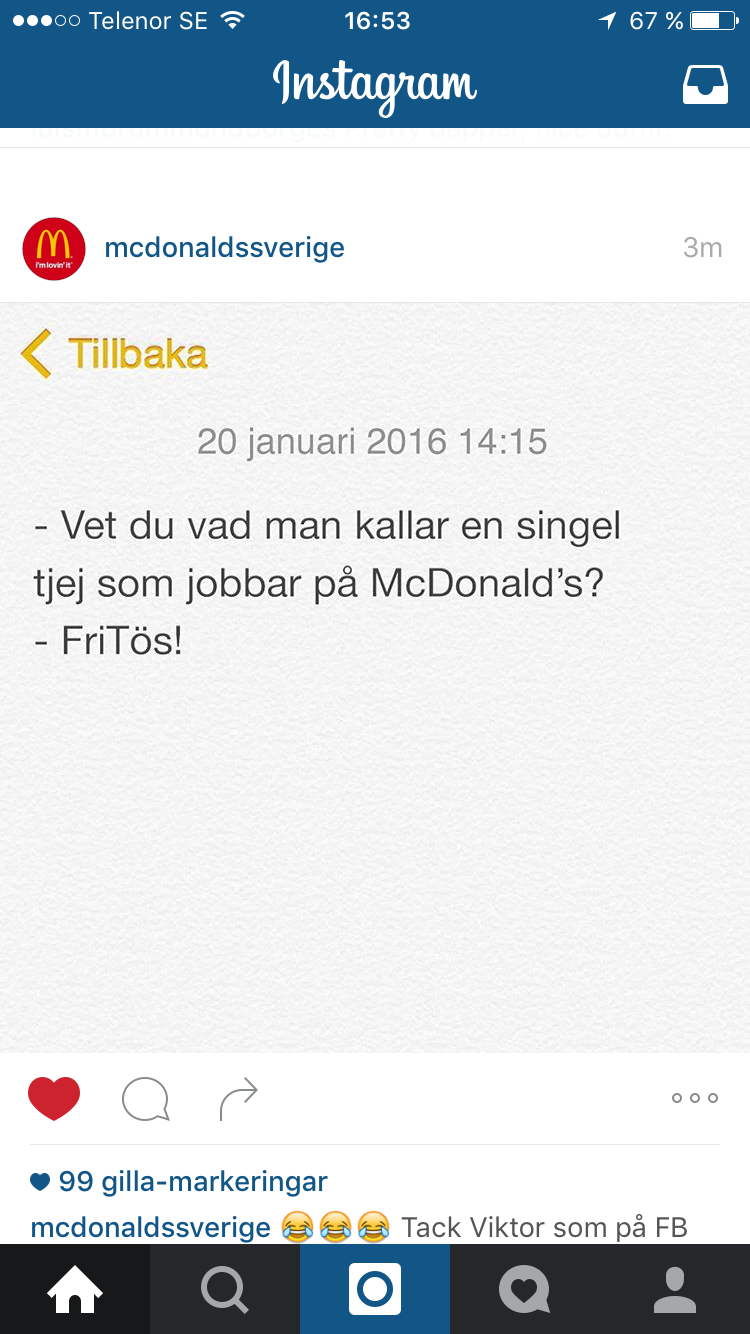Go to the Home feed tab
750x1334 pixels.
click(75, 1289)
